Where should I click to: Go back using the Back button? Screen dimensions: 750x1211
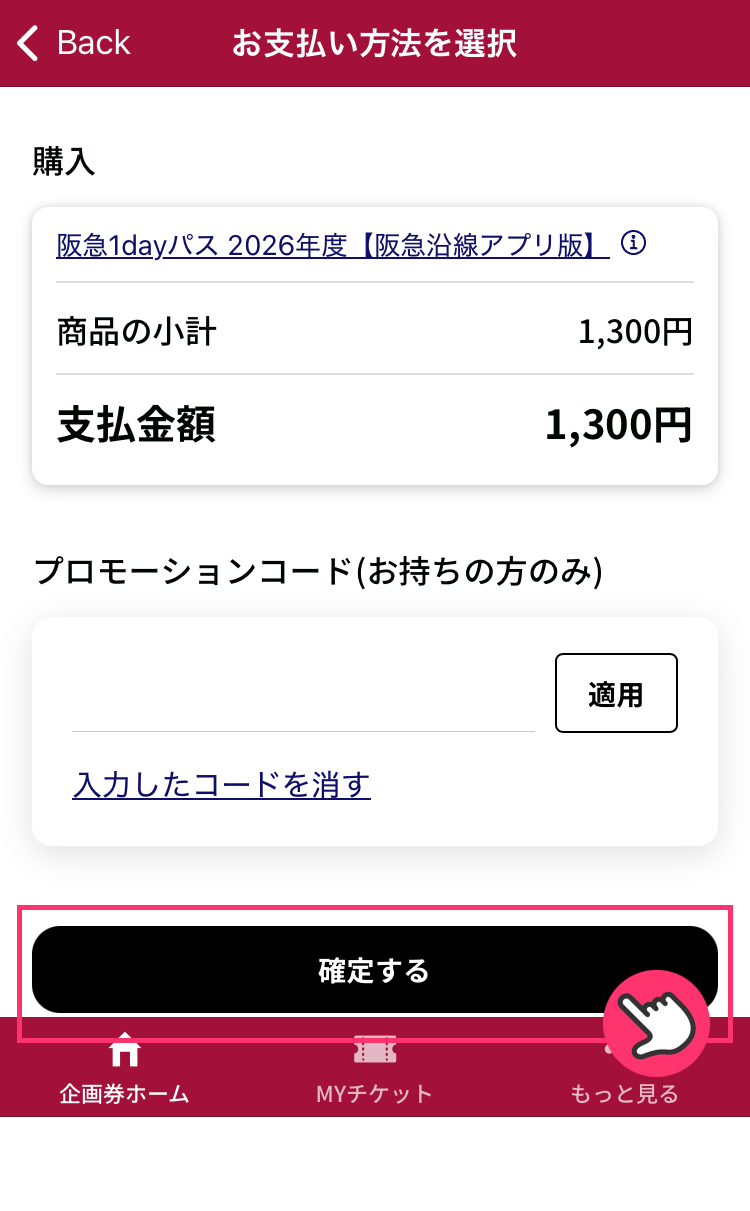[x=75, y=43]
